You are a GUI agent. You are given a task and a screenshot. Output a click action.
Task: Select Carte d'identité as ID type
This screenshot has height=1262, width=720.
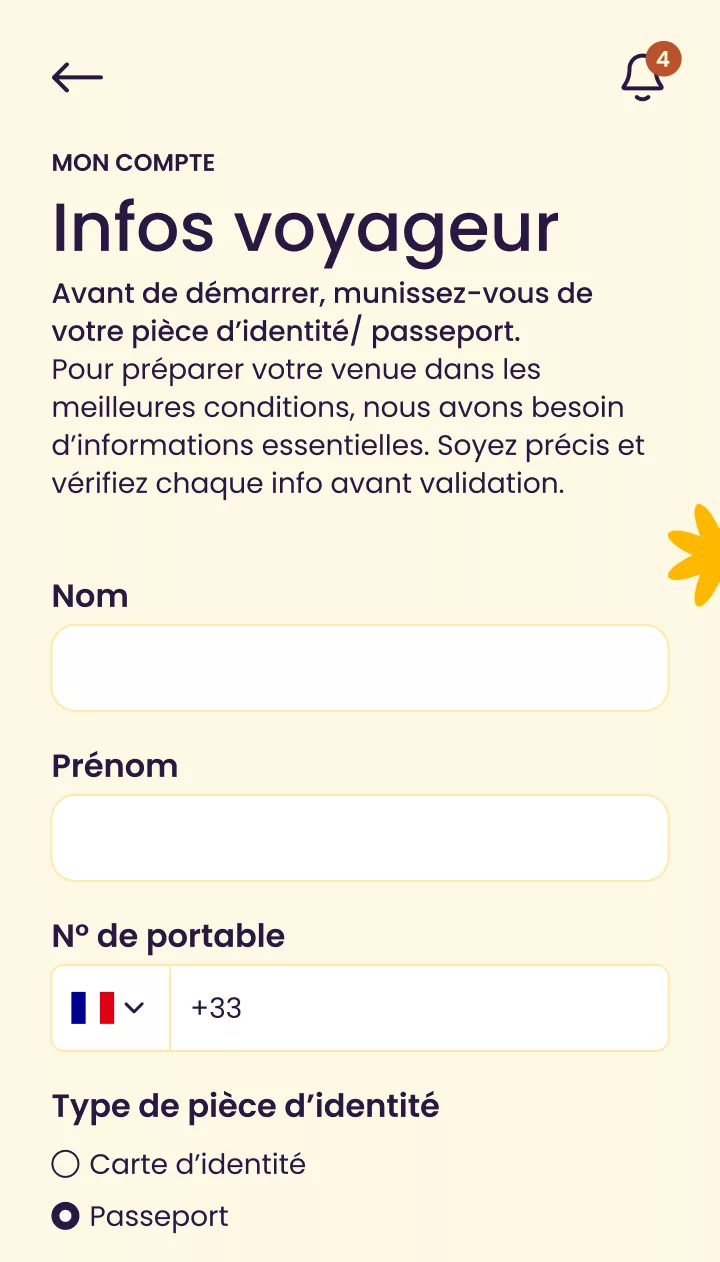[x=66, y=1164]
